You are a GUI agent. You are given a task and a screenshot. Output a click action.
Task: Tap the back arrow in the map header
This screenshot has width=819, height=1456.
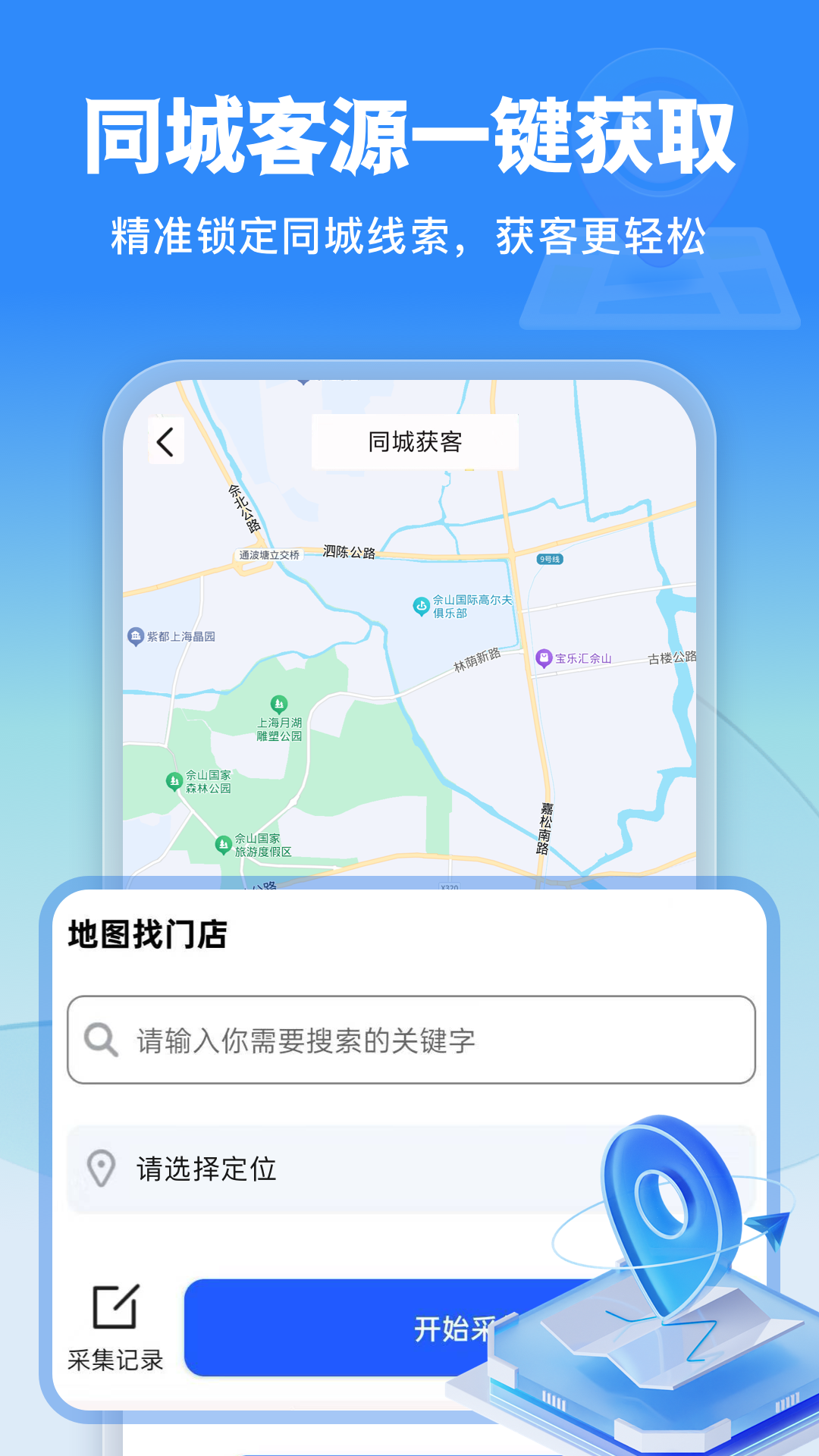point(165,441)
